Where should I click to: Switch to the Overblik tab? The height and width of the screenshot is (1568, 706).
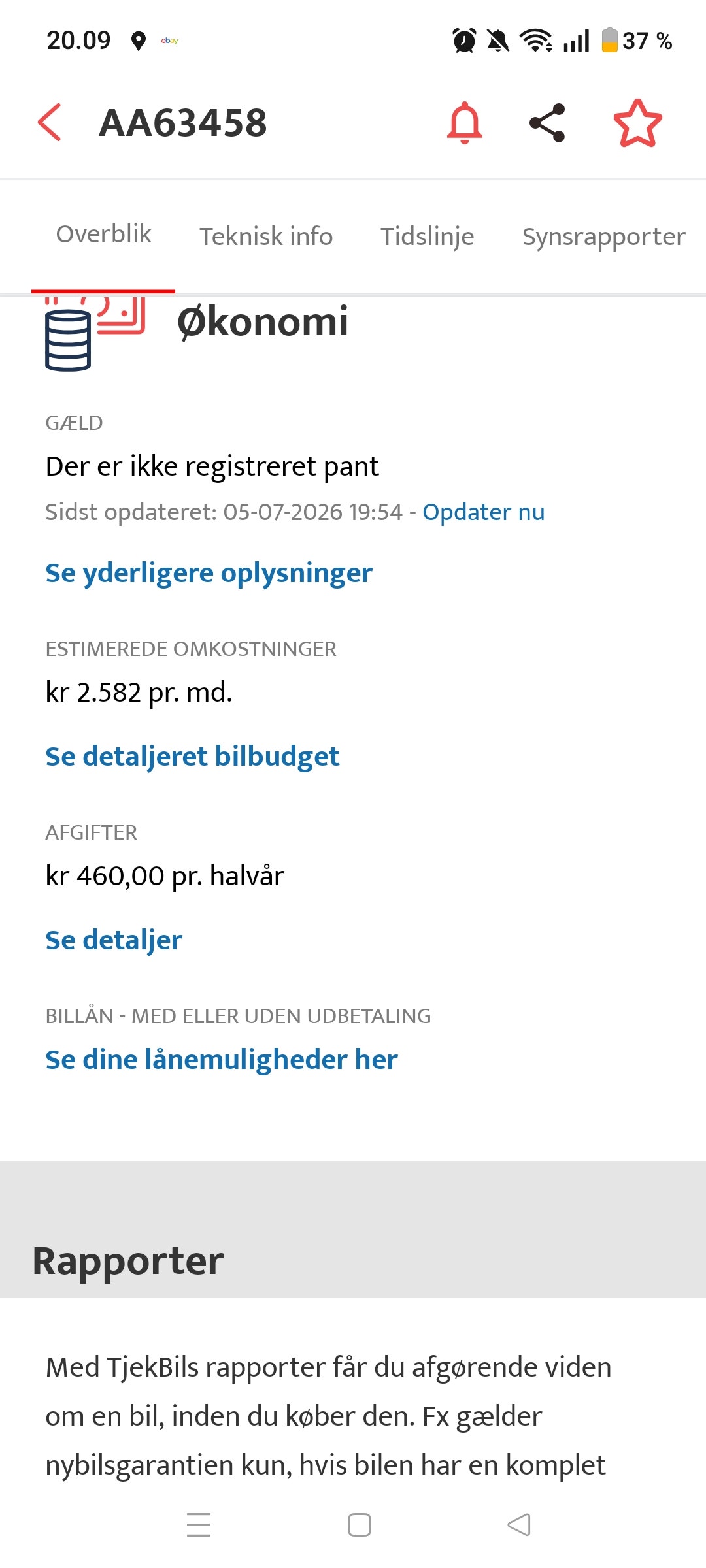pos(103,234)
